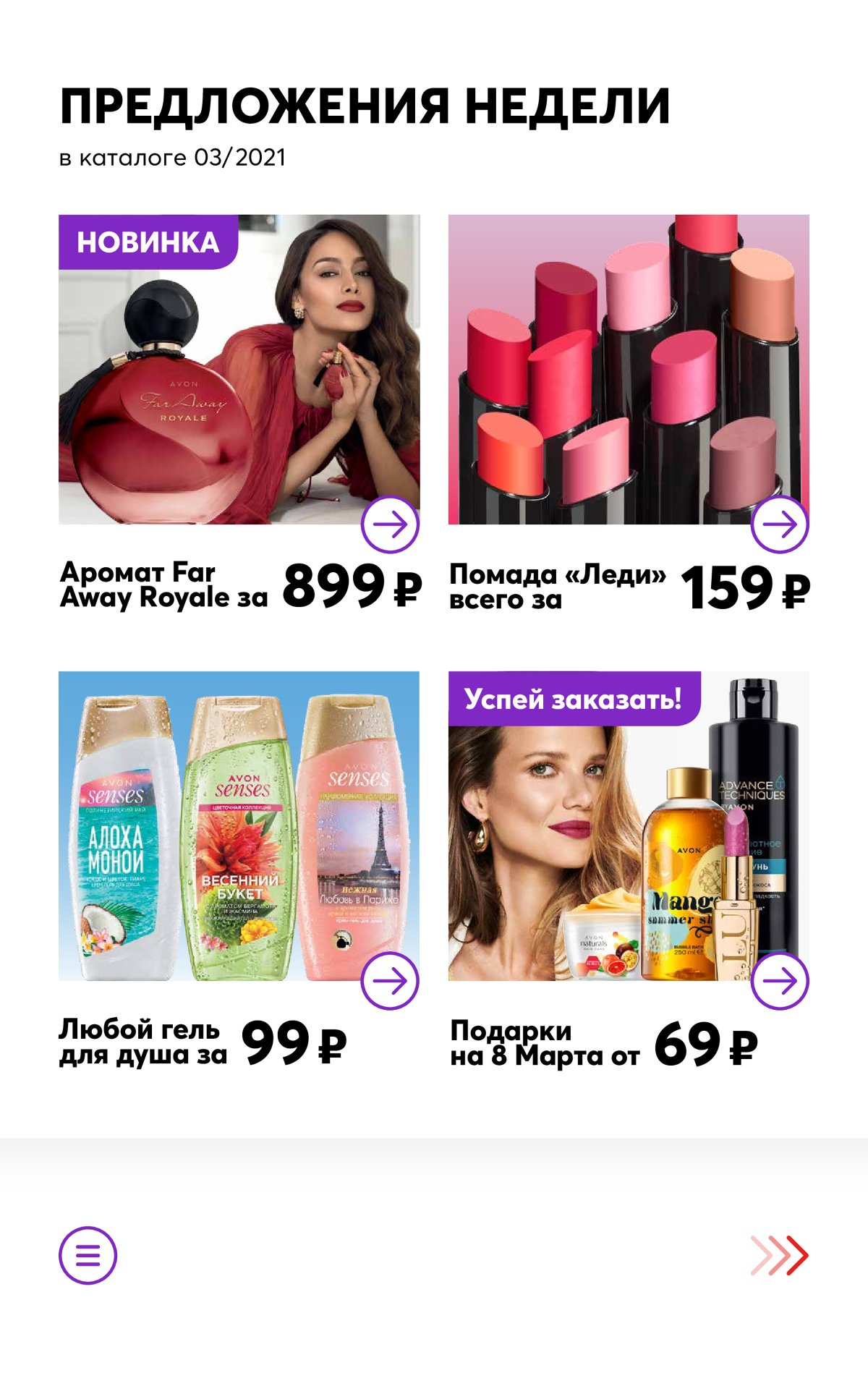The width and height of the screenshot is (868, 1373).
Task: View the Far Away Royale perfume tile
Action: click(239, 369)
